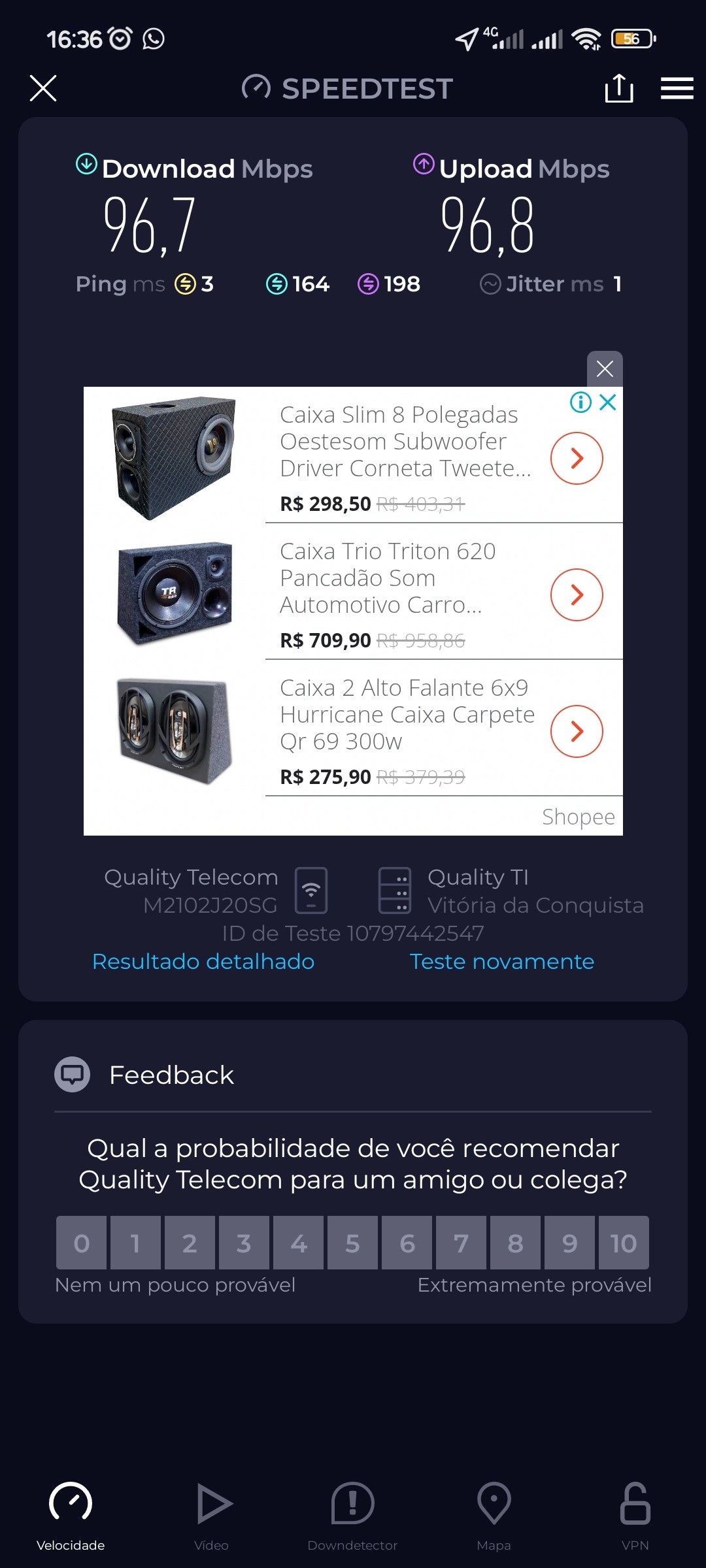Open the hamburger menu

click(677, 88)
